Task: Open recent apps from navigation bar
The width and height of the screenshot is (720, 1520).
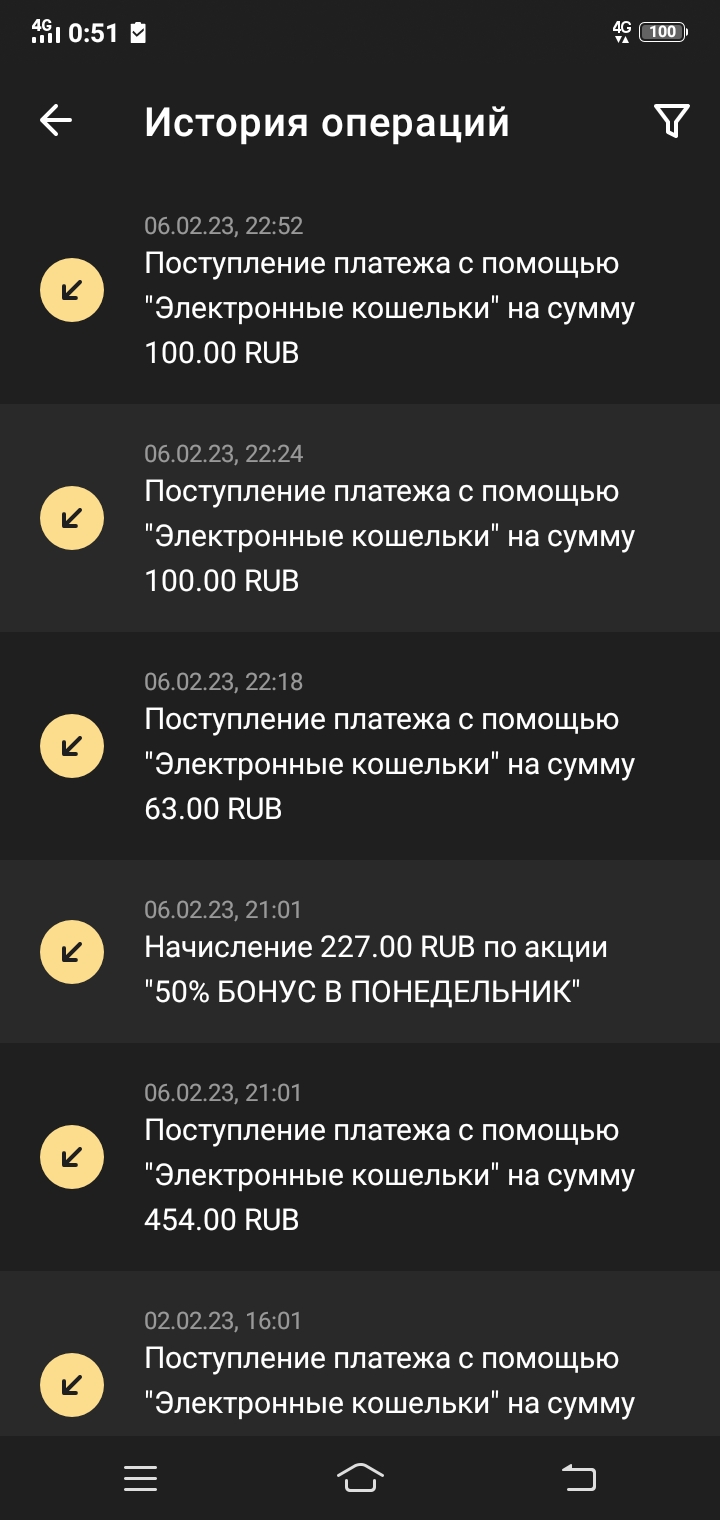Action: [140, 1478]
